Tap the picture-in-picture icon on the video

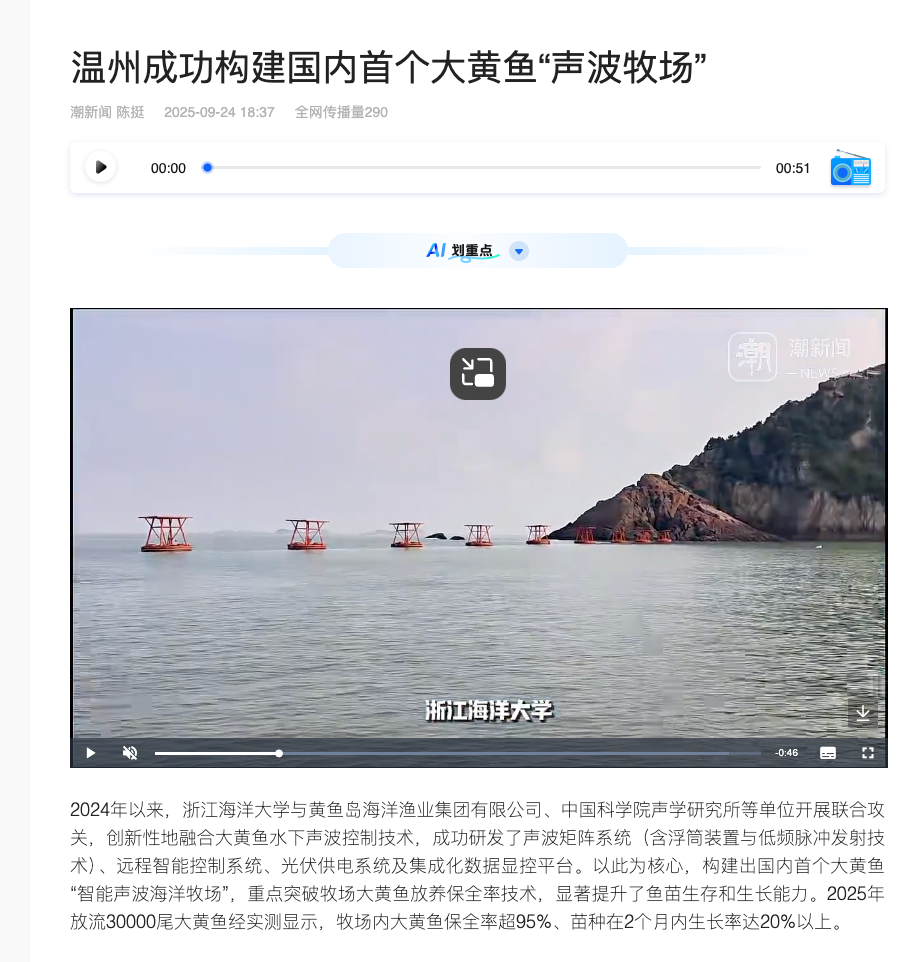[478, 374]
